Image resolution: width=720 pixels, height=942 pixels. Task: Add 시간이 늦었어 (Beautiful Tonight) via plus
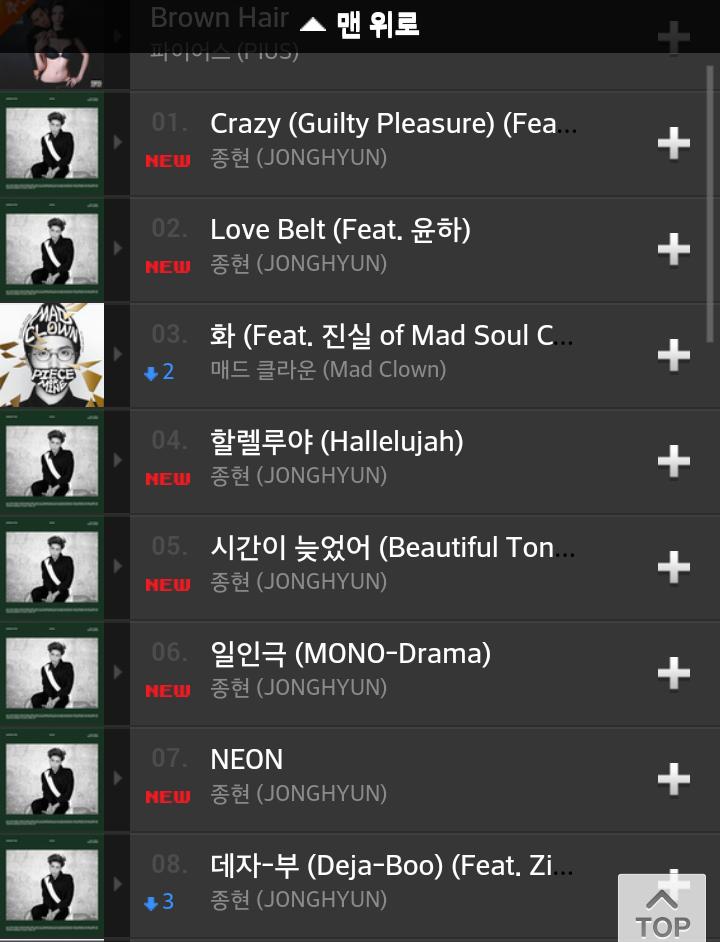pyautogui.click(x=673, y=567)
